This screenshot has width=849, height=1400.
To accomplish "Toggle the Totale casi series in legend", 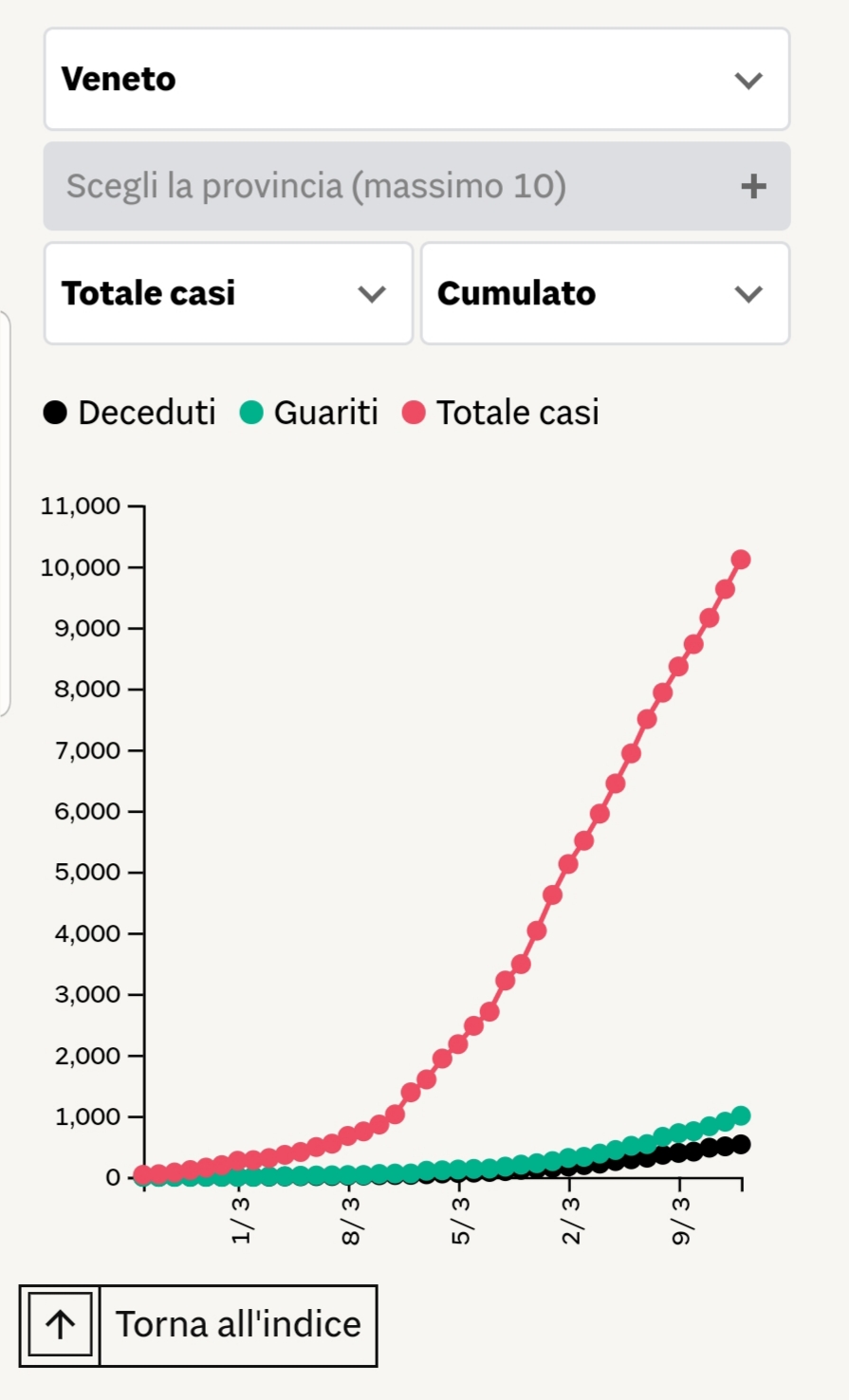I will click(501, 413).
